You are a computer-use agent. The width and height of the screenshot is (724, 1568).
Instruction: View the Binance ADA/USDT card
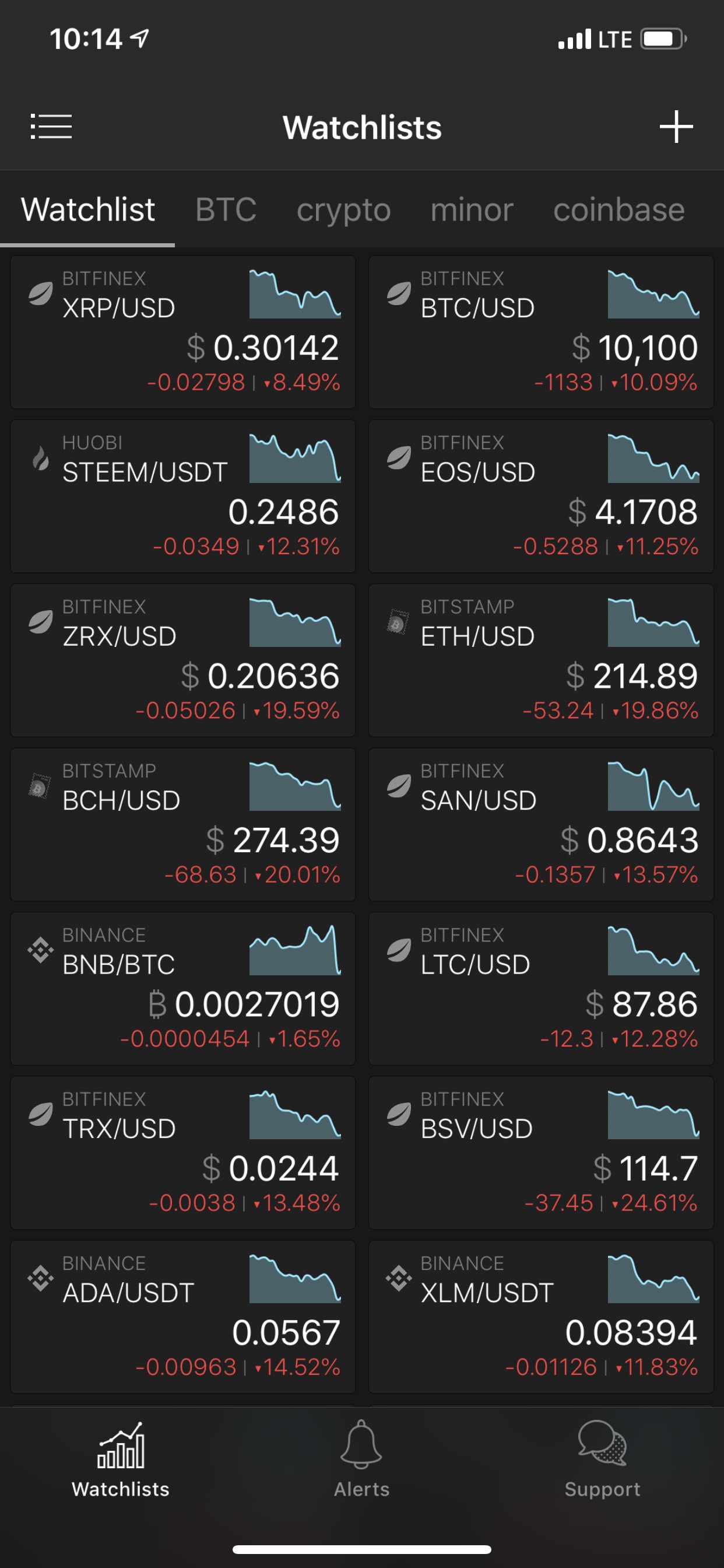(x=182, y=1317)
